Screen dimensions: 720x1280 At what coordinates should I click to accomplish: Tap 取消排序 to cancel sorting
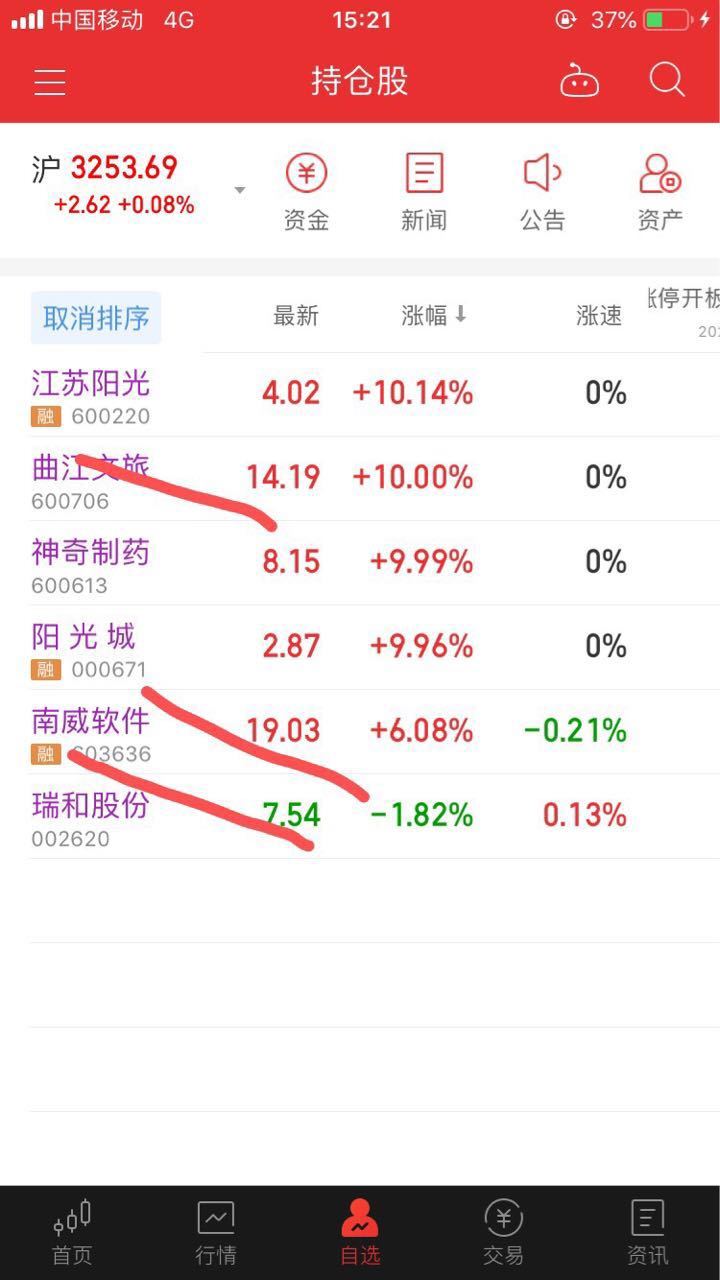click(x=96, y=318)
